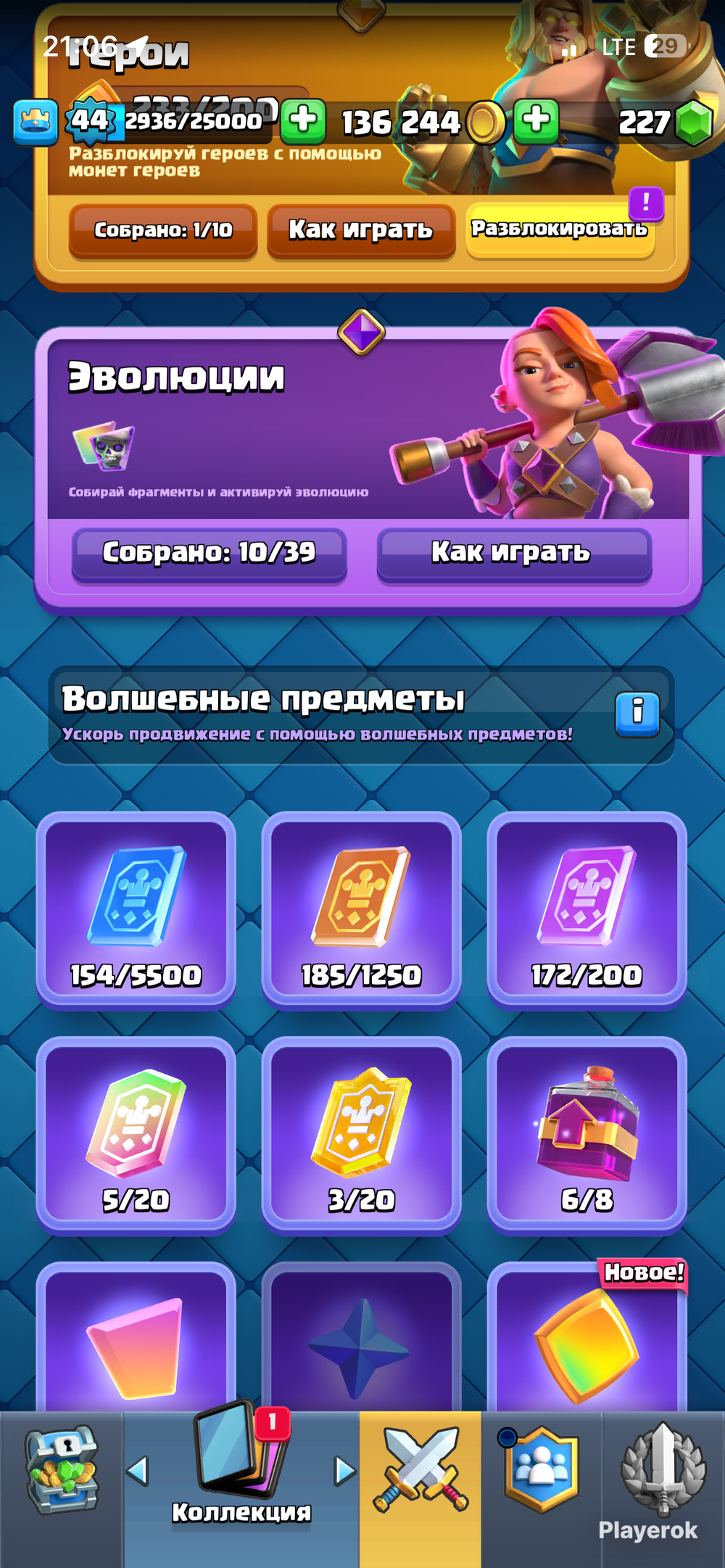Tap the yellow «Разблокировать» button
Image resolution: width=725 pixels, height=1568 pixels.
click(560, 230)
